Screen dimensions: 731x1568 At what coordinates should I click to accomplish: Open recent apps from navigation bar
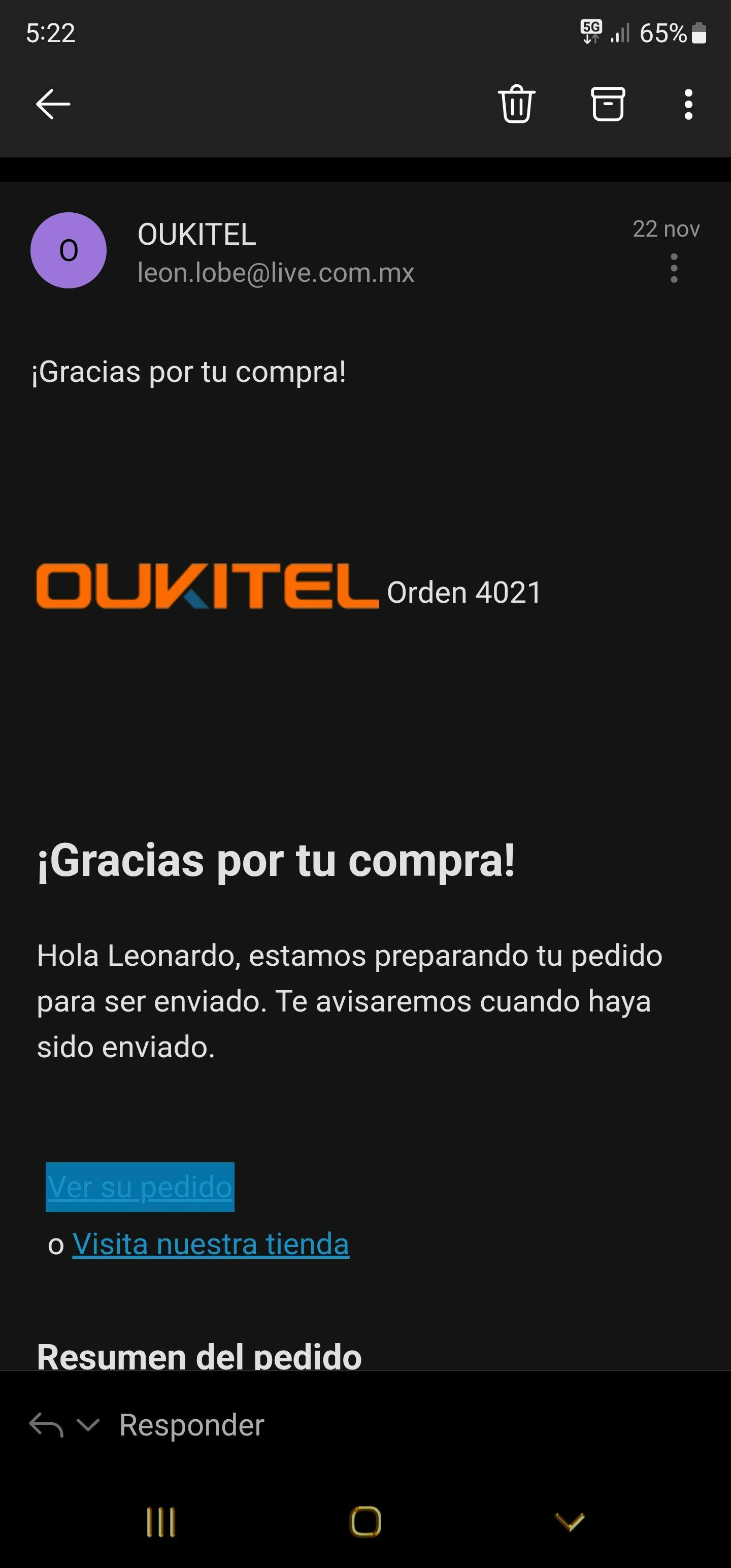click(161, 1522)
